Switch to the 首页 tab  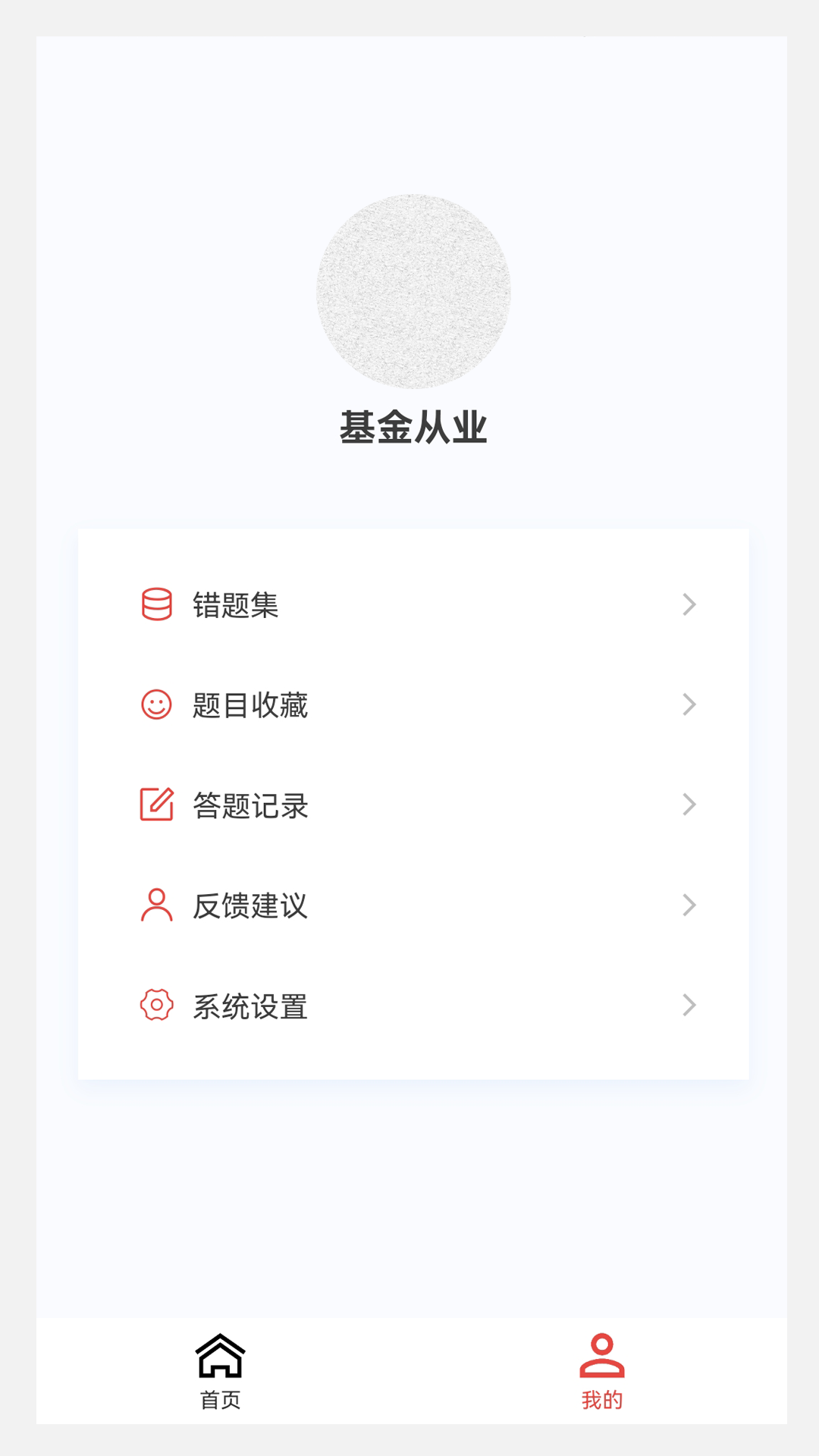pos(221,1373)
